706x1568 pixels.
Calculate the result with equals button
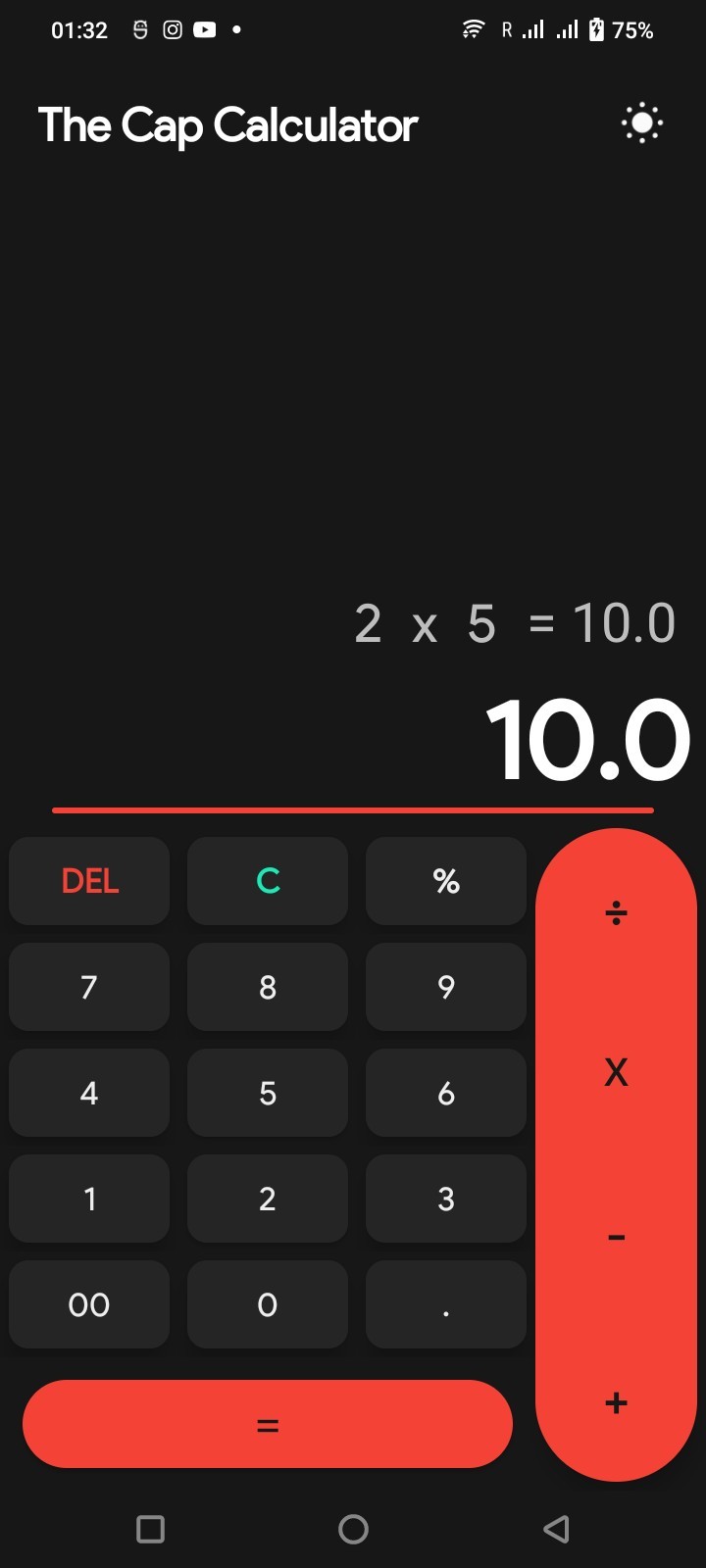(x=268, y=1424)
